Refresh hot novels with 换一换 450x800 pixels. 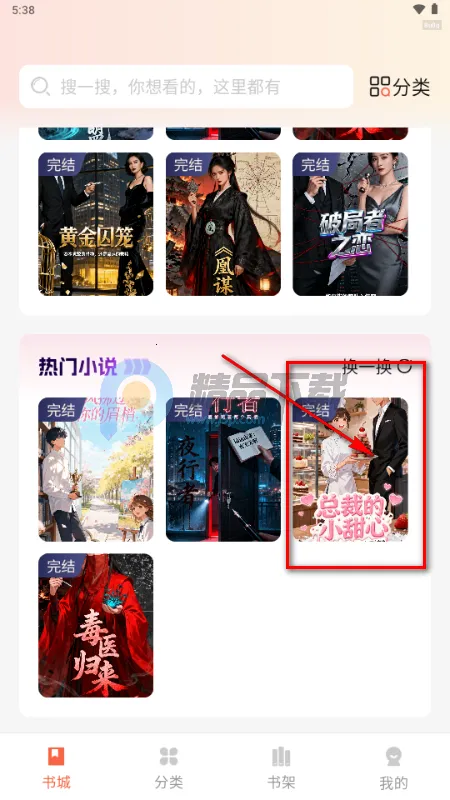pyautogui.click(x=377, y=366)
